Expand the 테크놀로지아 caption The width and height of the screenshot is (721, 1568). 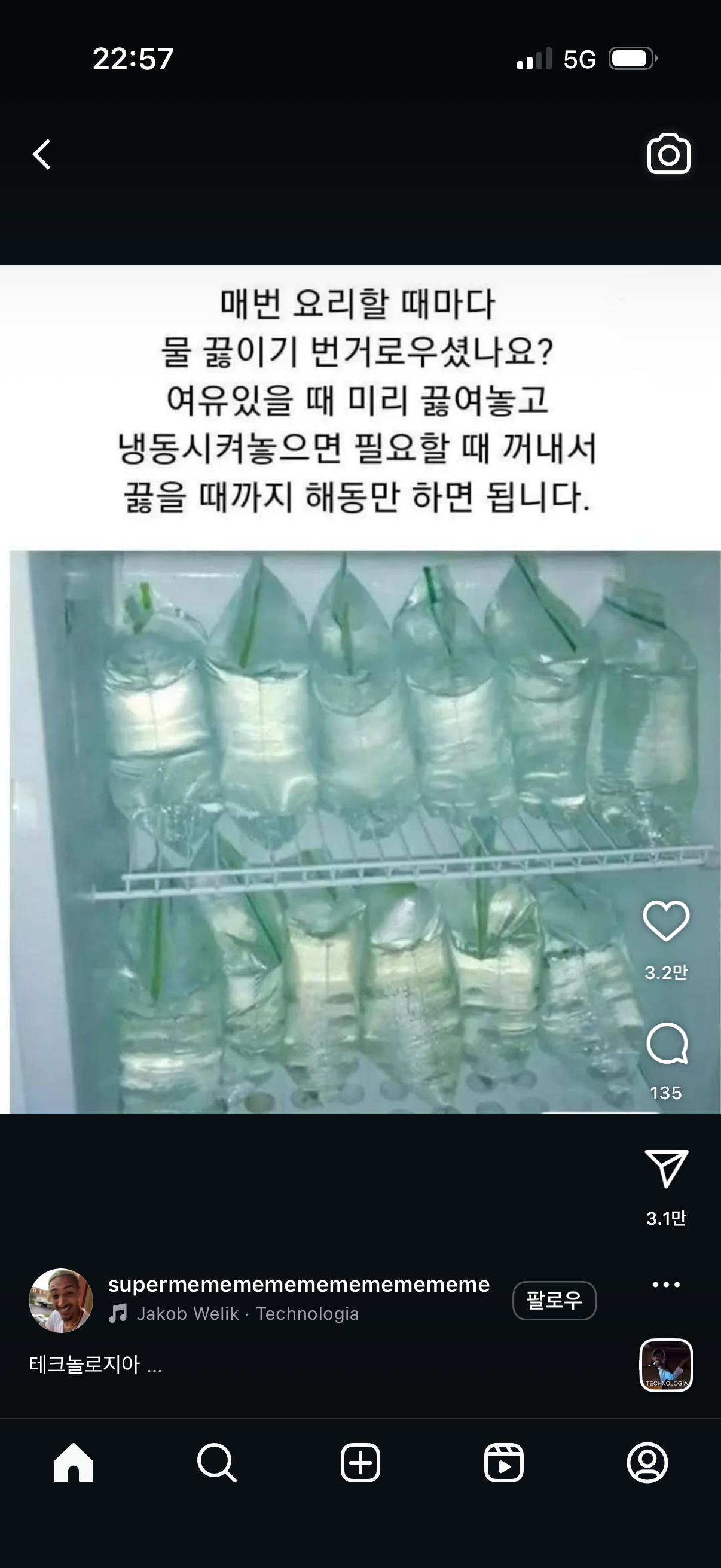tap(96, 1364)
